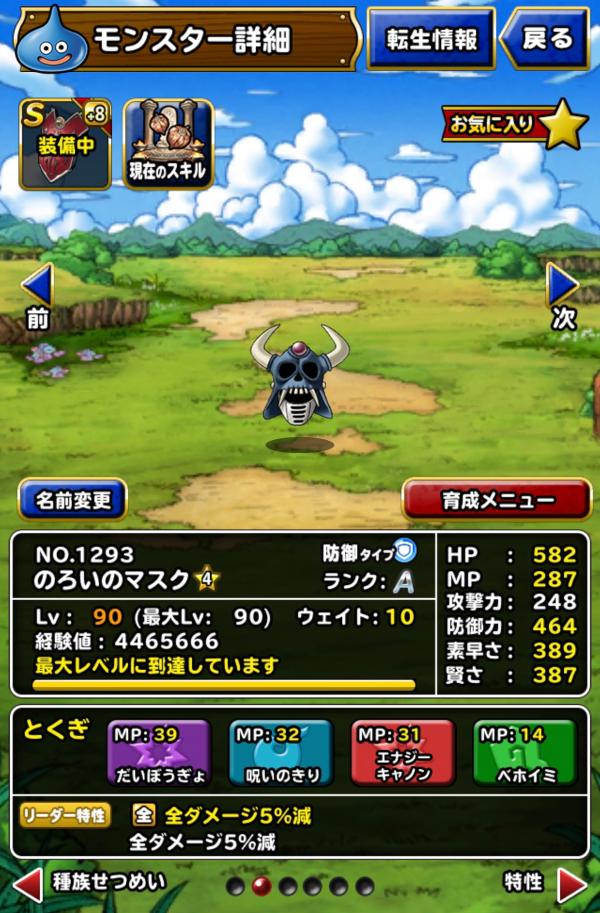Open the 育成メニュー training menu

click(x=497, y=500)
